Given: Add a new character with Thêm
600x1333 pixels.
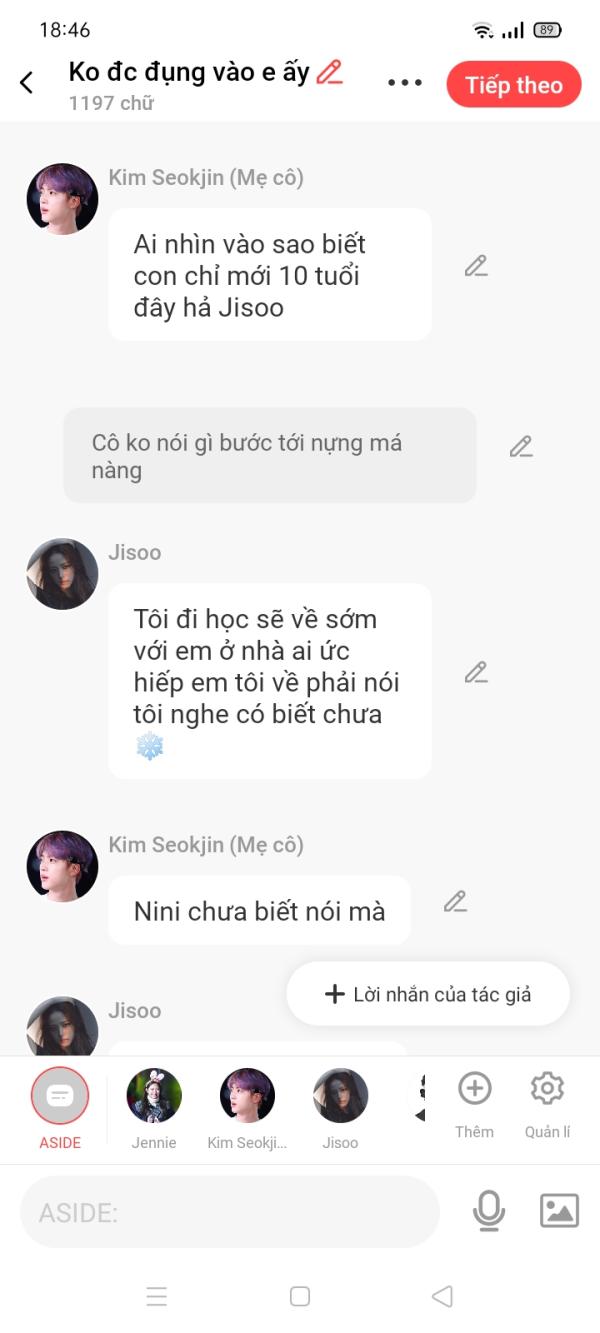Looking at the screenshot, I should pos(474,1100).
